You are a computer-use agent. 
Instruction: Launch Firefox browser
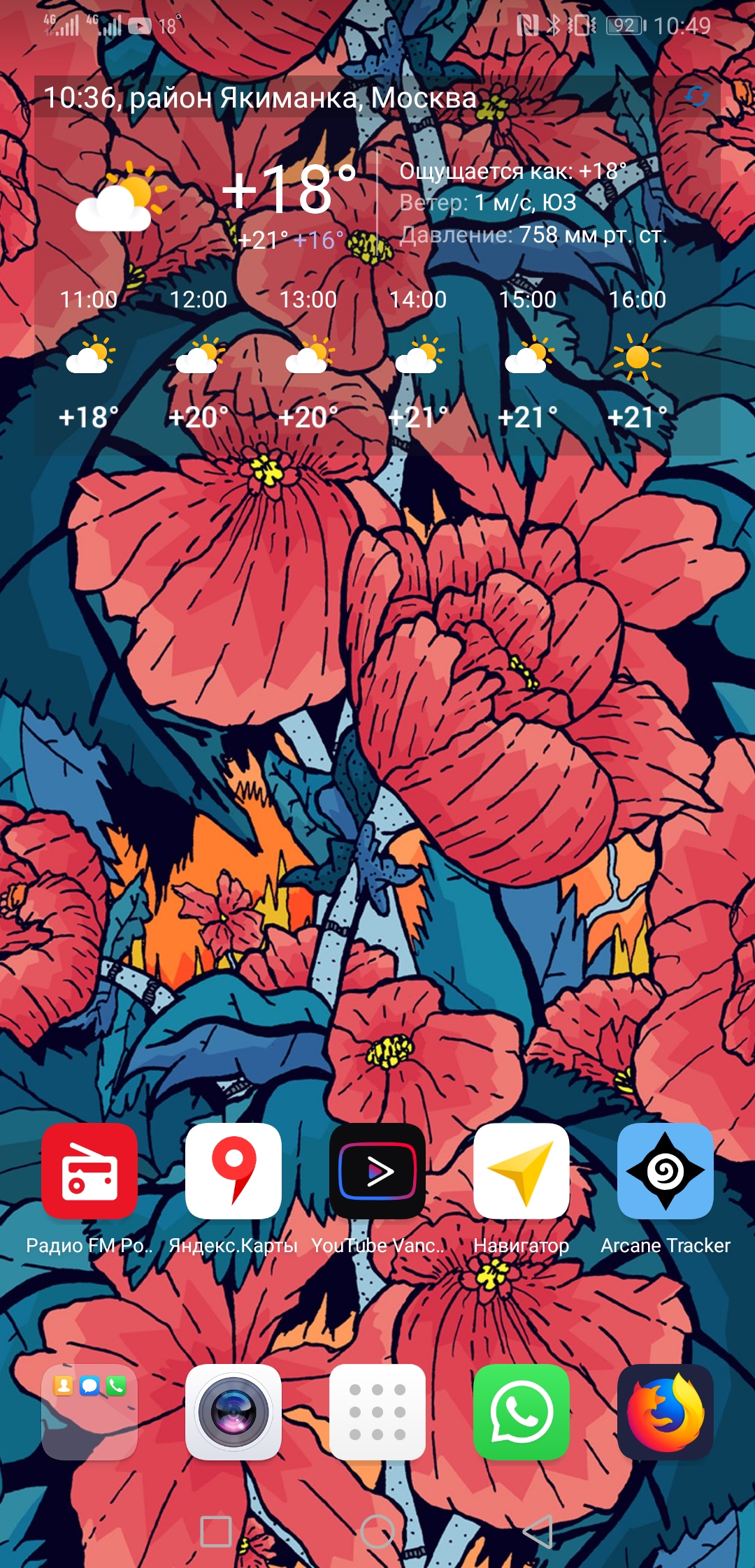(x=666, y=1412)
